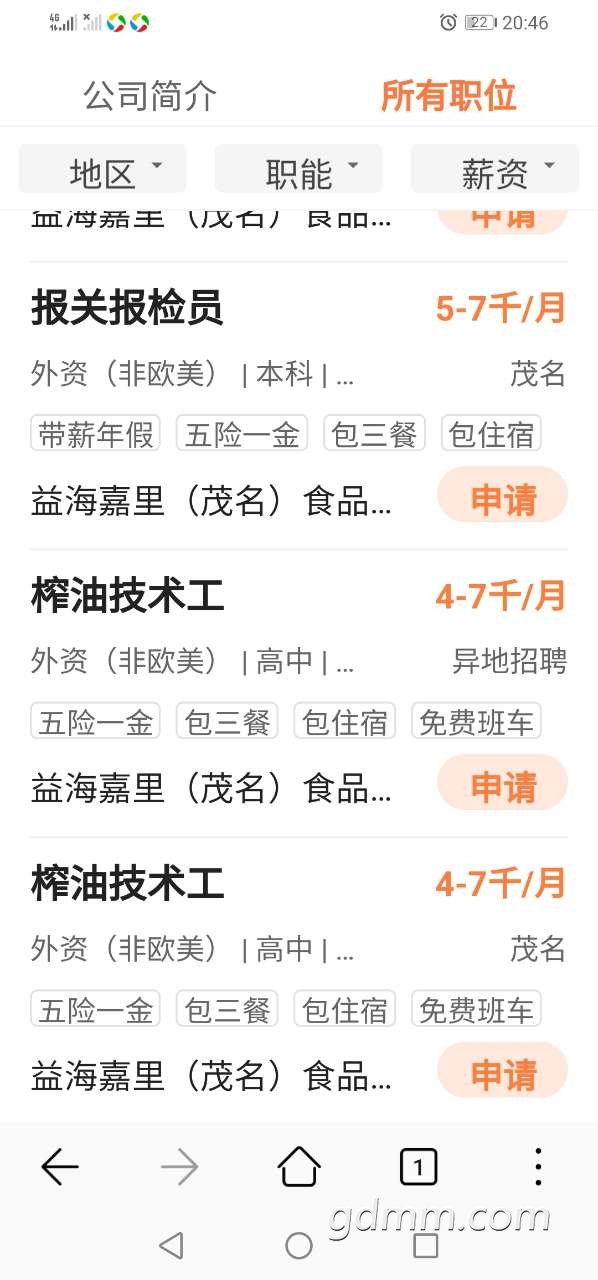Open the 职能 filter dropdown
The image size is (598, 1280).
299,169
